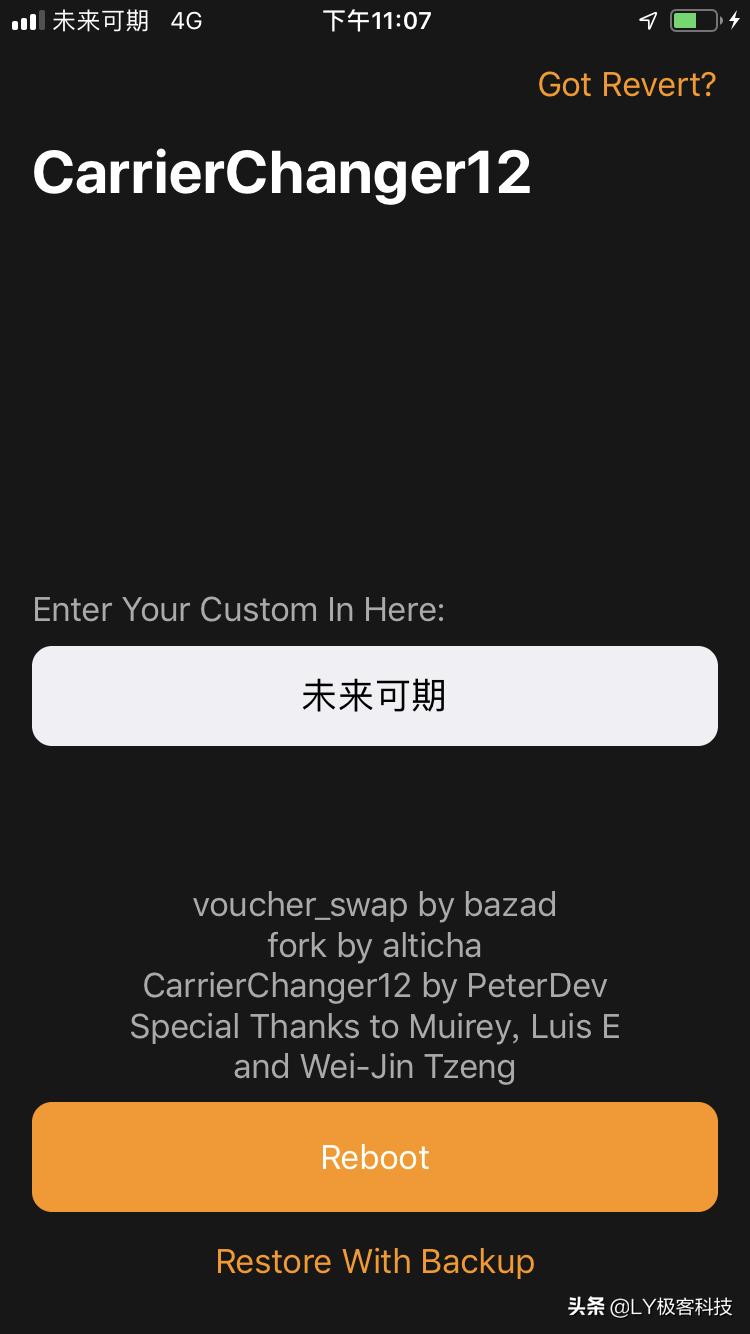Screen dimensions: 750x1334
Task: Tap Restore With Backup
Action: 375,1261
